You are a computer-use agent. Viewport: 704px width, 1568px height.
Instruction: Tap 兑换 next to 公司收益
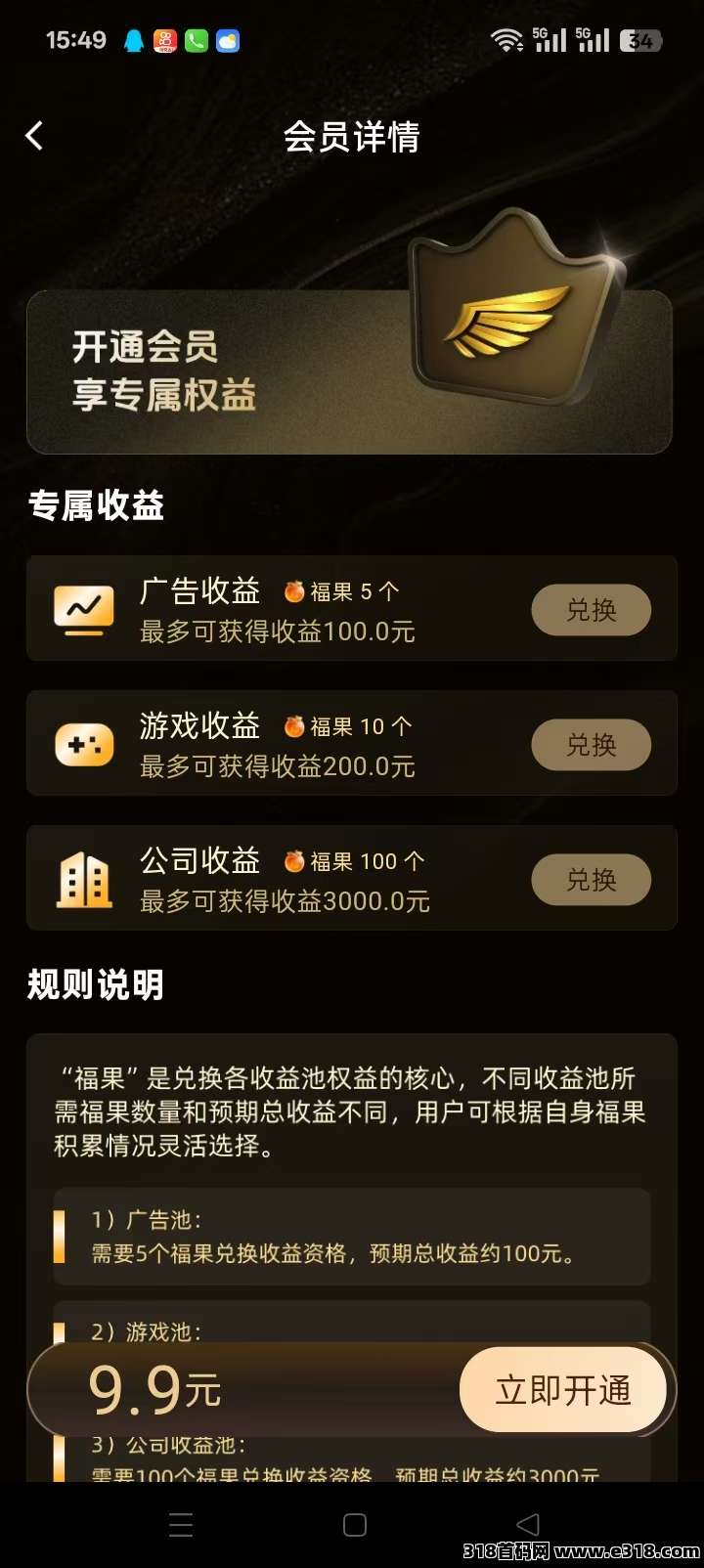pyautogui.click(x=591, y=880)
